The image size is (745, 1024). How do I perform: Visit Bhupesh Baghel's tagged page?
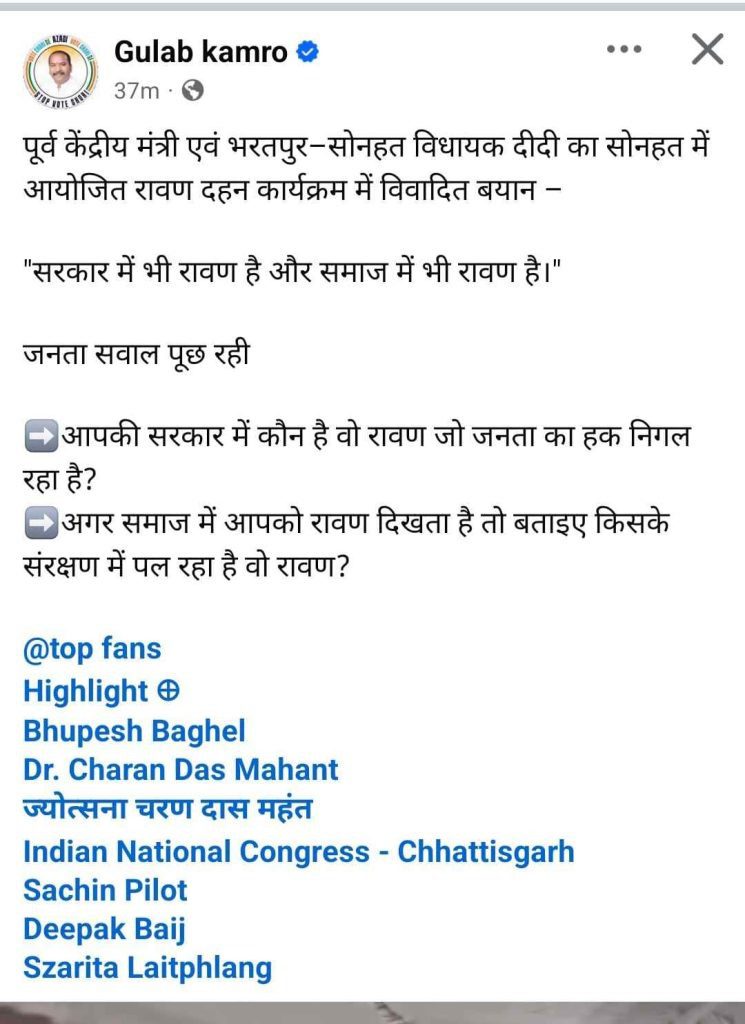pos(134,730)
